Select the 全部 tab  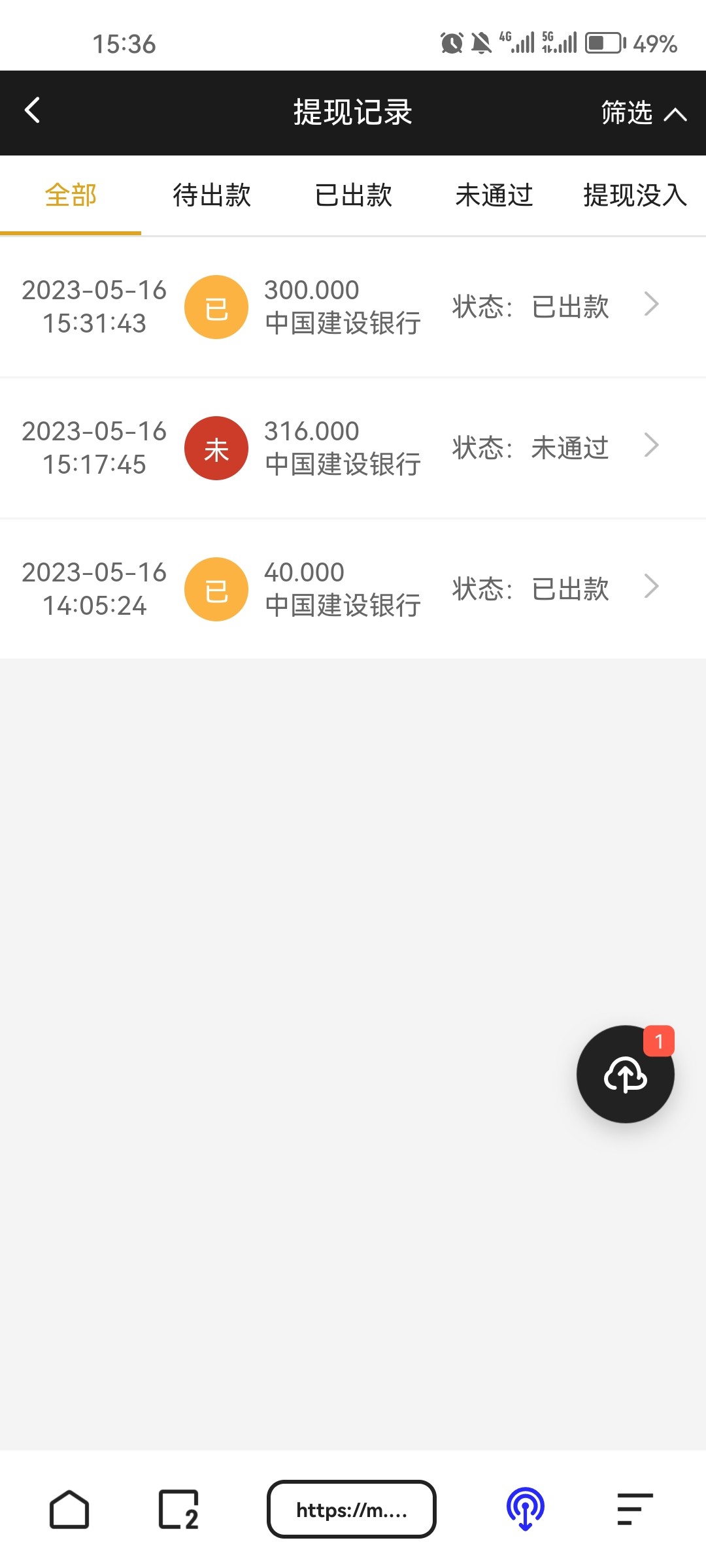70,195
